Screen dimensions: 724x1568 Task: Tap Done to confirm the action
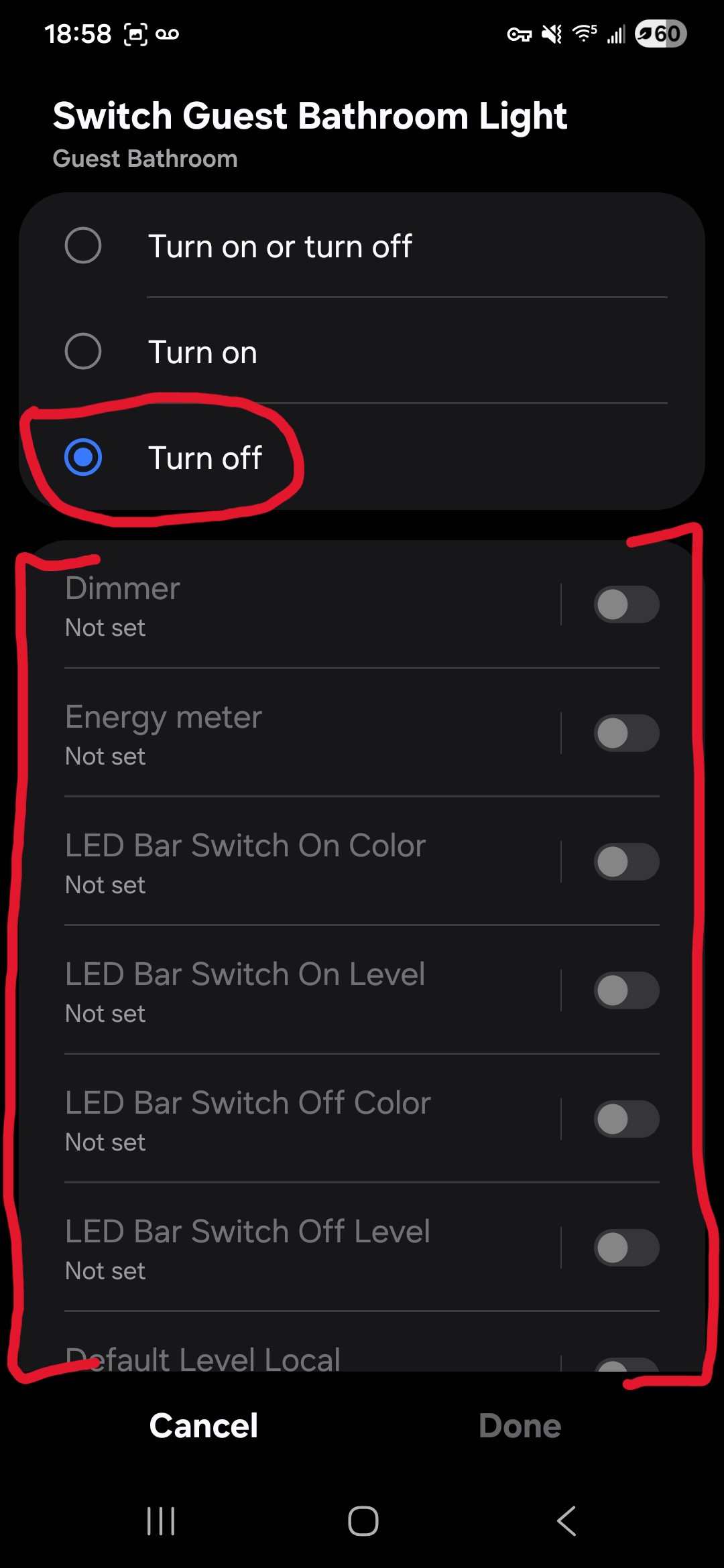click(x=520, y=1425)
